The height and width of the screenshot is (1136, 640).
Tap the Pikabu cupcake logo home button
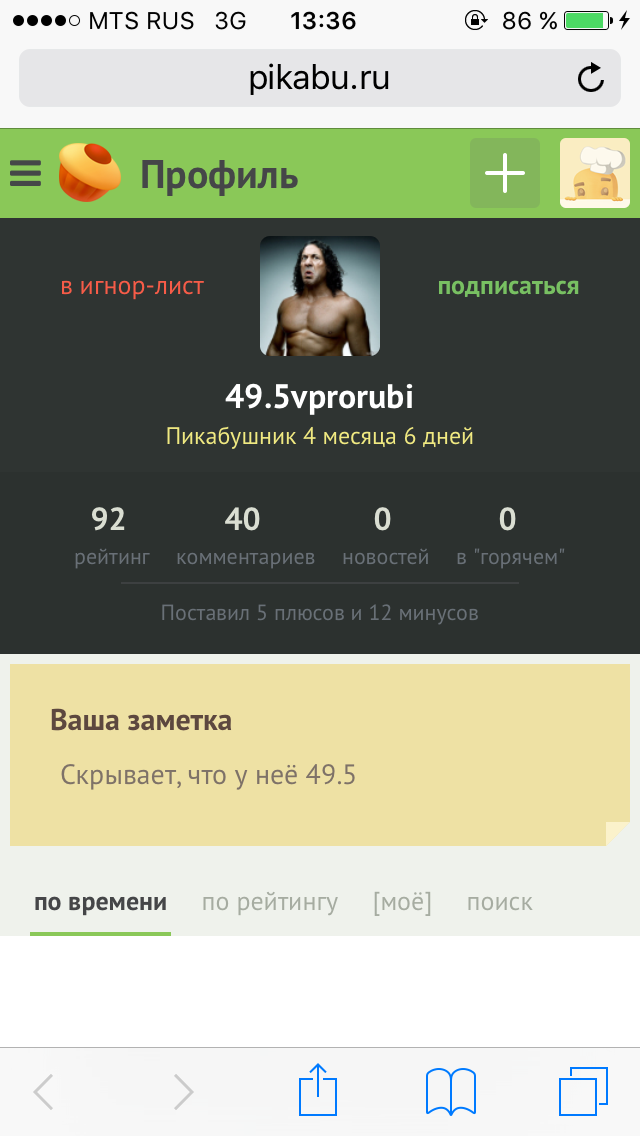(89, 173)
